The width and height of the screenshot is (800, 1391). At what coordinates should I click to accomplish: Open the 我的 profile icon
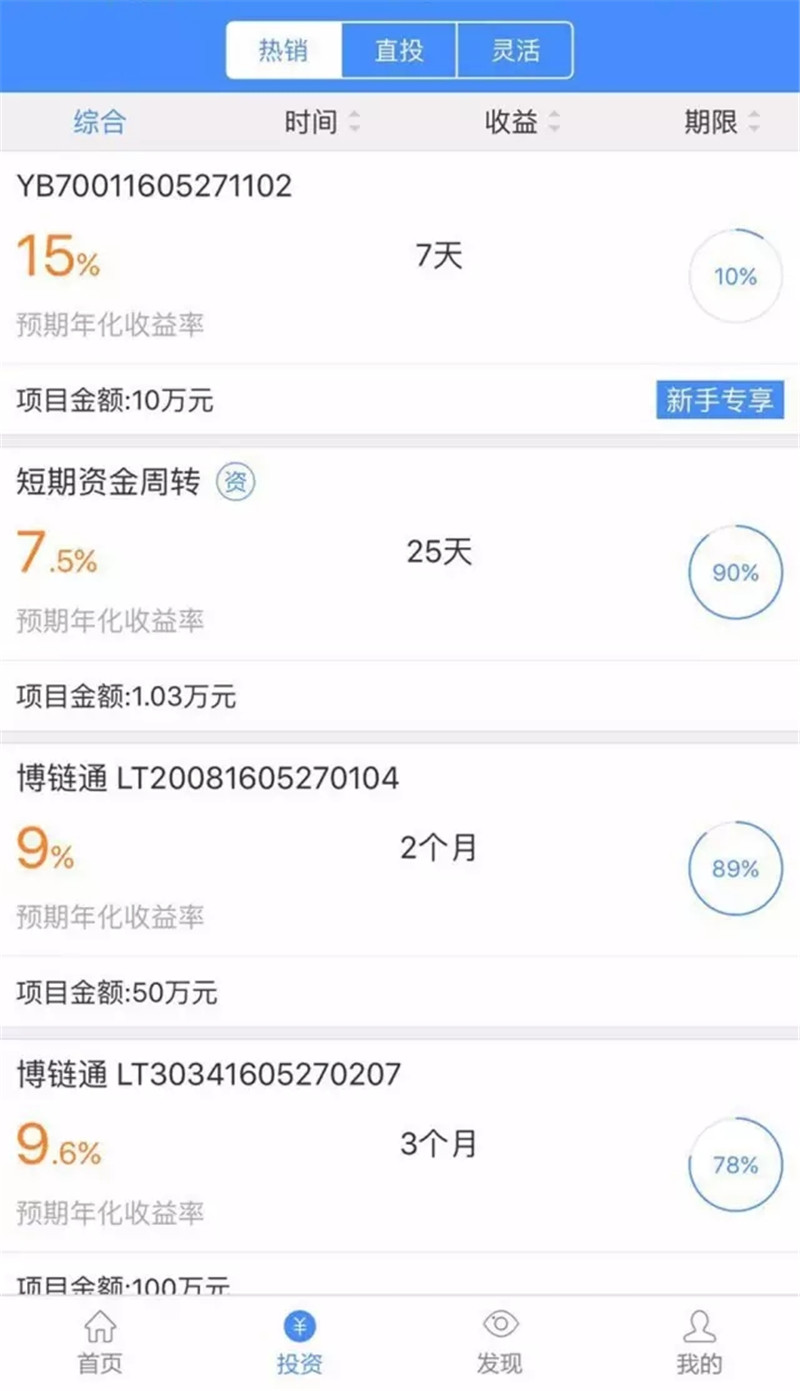[700, 1330]
